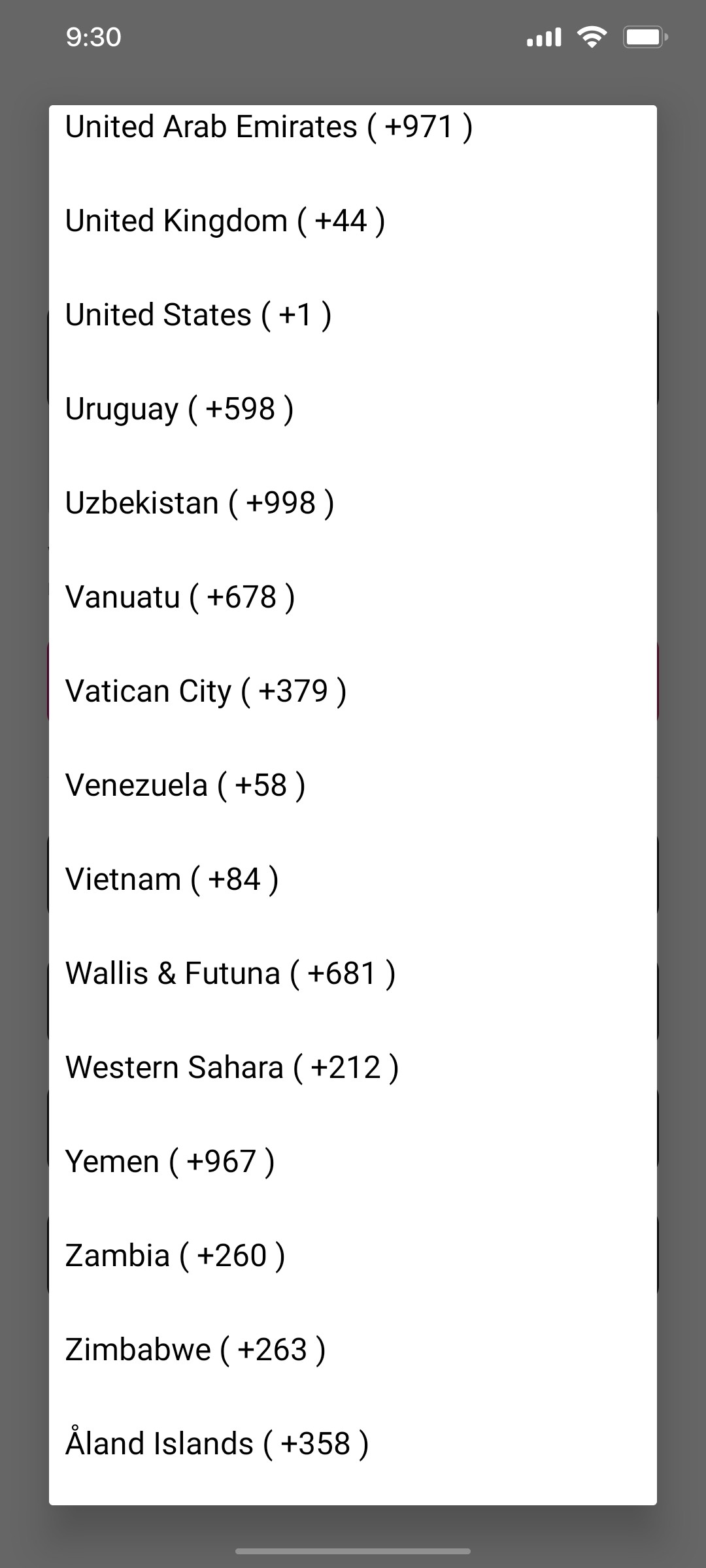
Task: Tap the cellular signal bars icon
Action: tap(543, 37)
